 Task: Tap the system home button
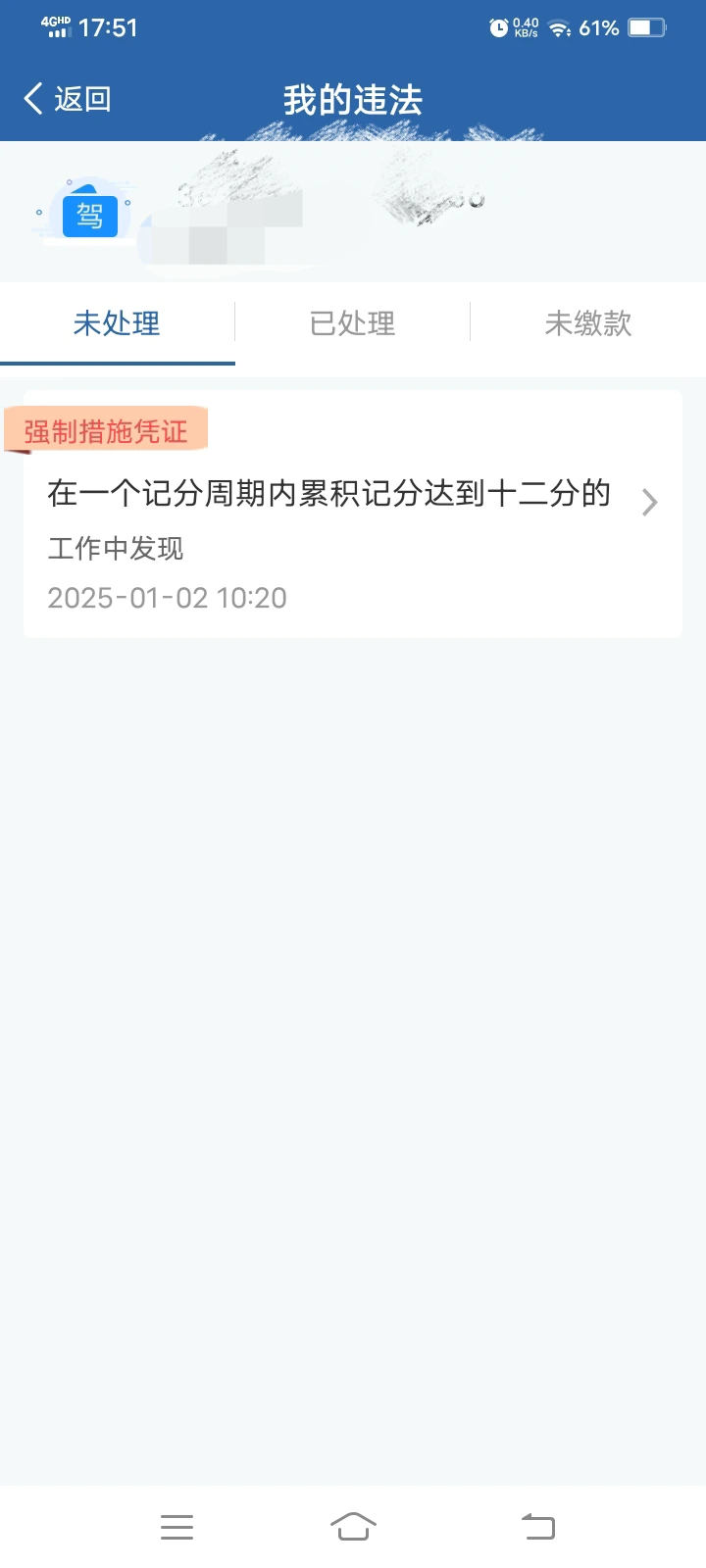[x=353, y=1527]
